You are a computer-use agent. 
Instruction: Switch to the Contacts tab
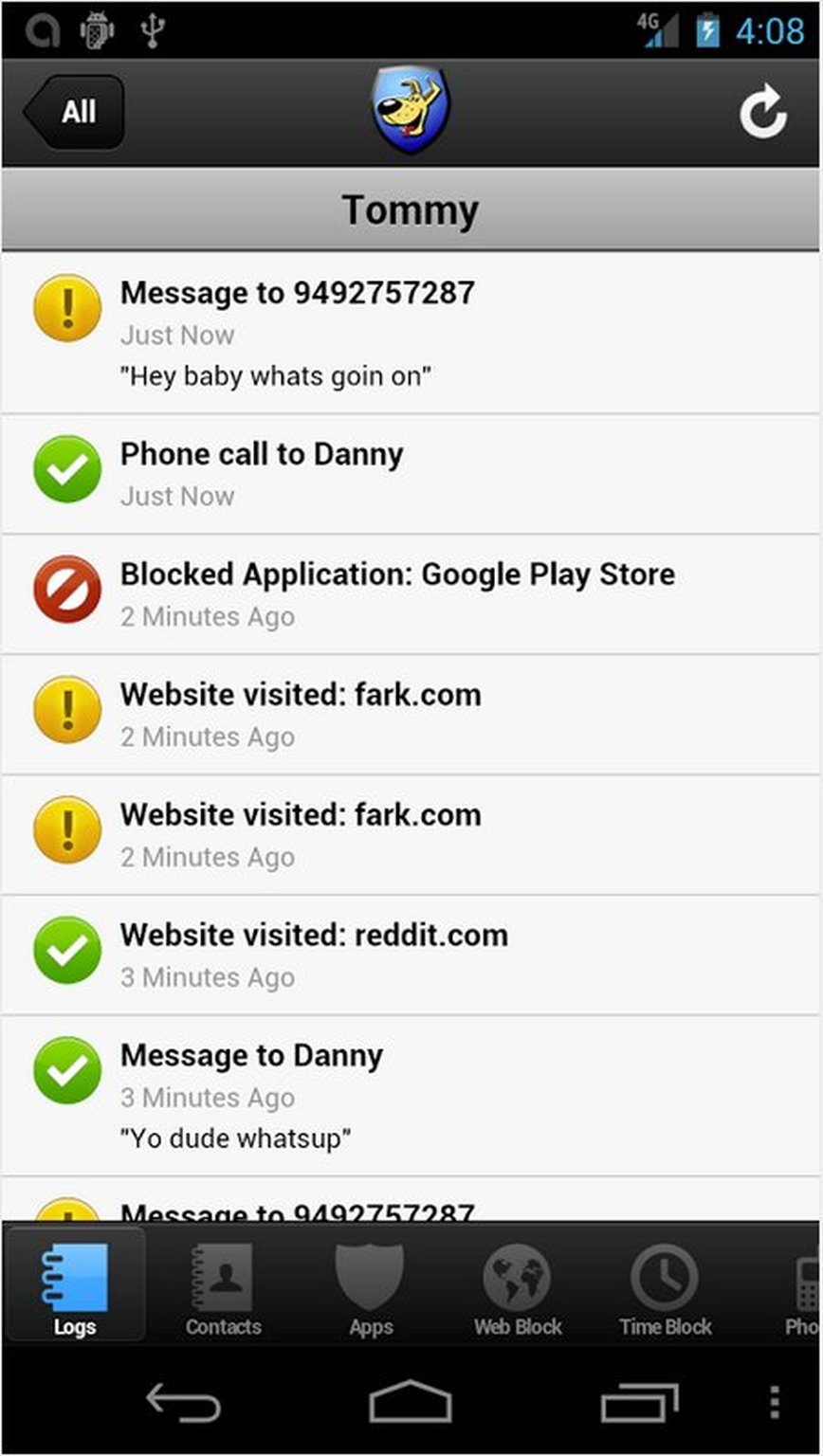tap(223, 1286)
